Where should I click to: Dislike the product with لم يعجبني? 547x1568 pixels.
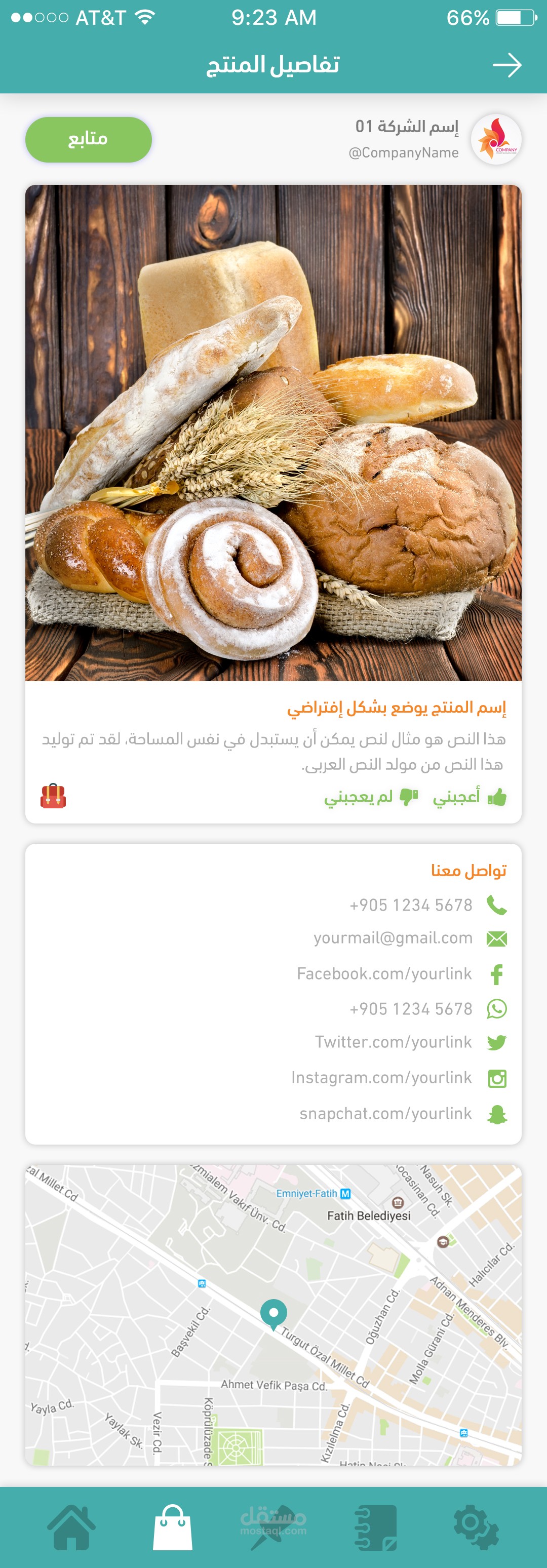pyautogui.click(x=371, y=797)
